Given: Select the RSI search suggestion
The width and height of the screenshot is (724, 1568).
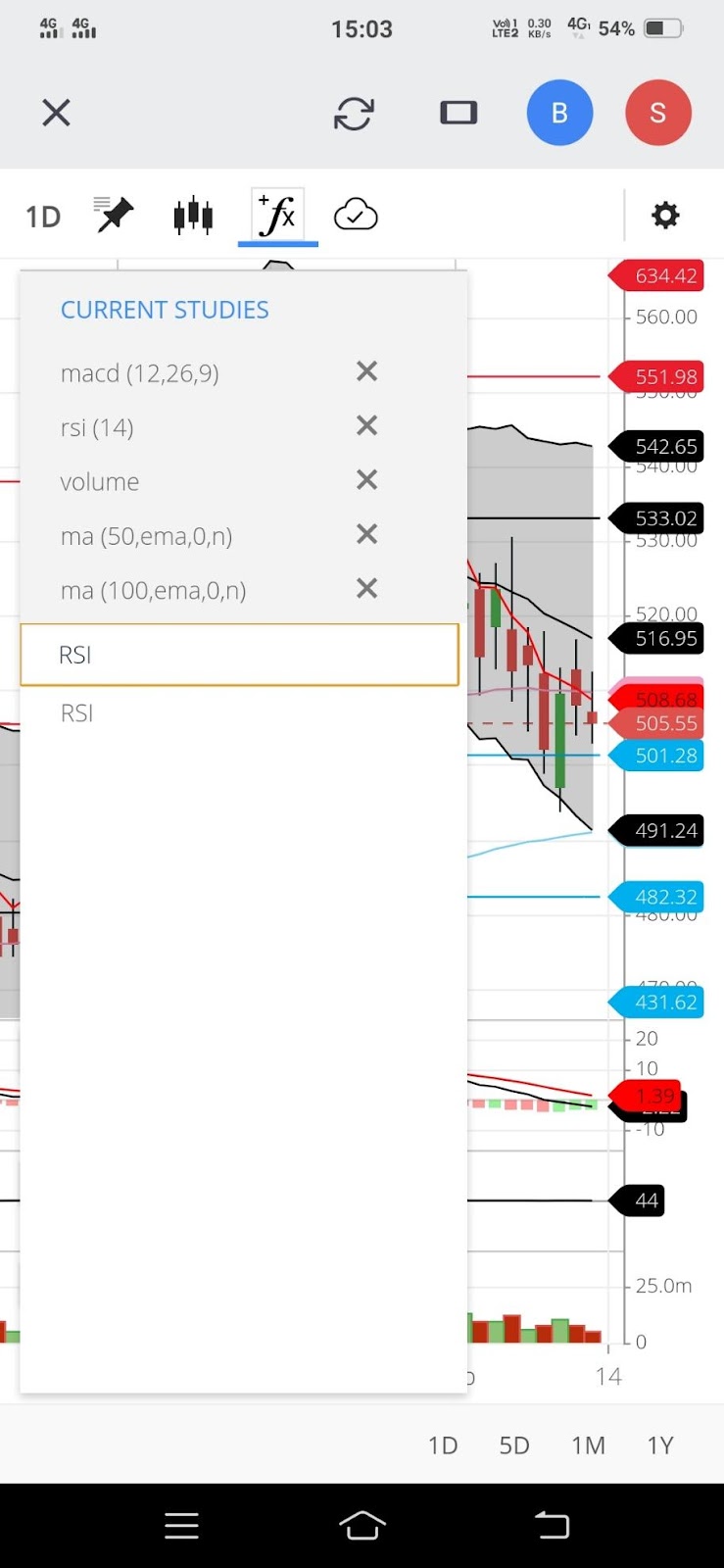Looking at the screenshot, I should tap(77, 713).
